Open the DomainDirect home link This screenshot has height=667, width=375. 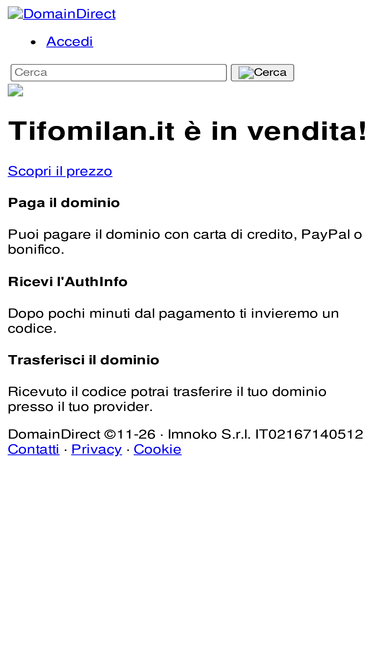point(62,14)
